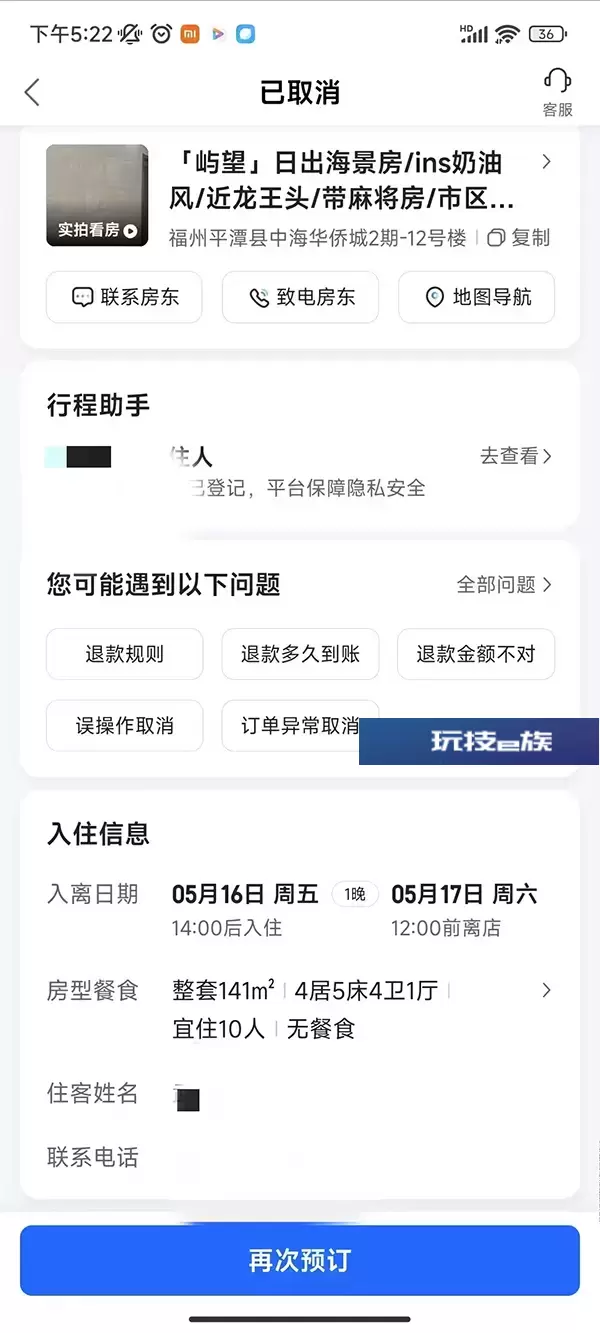Select the 订单异常取消 chip
This screenshot has width=600, height=1333.
(300, 726)
